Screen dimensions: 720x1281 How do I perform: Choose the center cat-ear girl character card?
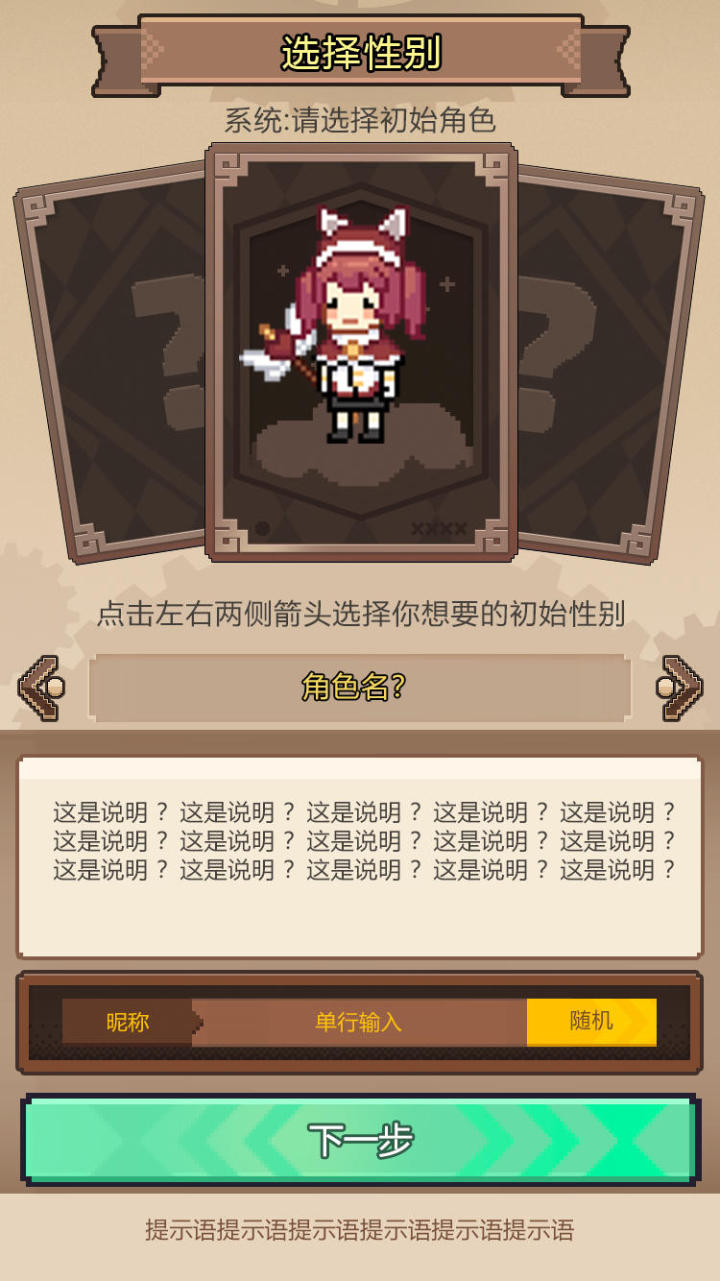tap(360, 350)
